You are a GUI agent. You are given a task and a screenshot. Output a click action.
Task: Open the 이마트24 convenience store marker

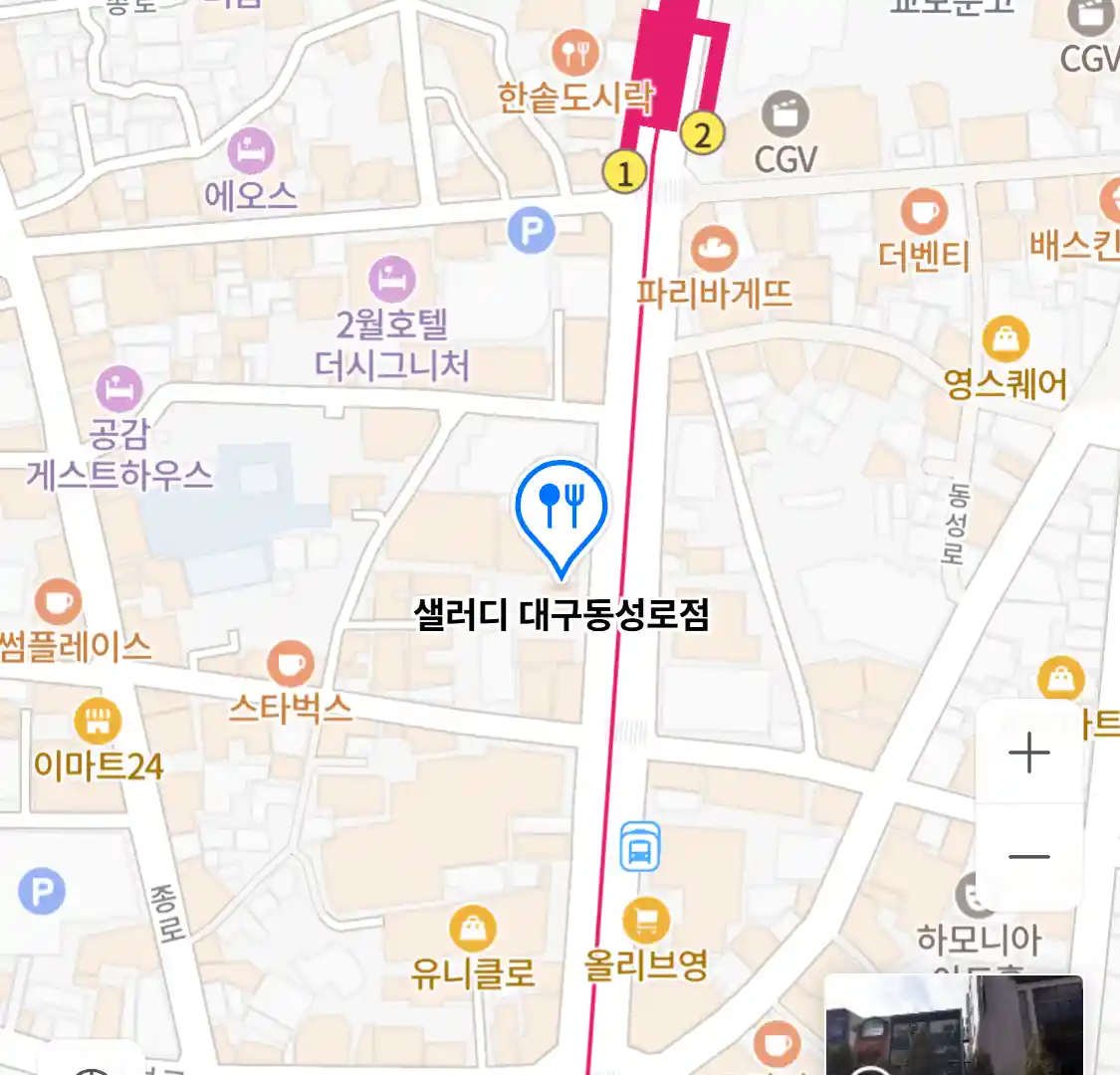(98, 722)
